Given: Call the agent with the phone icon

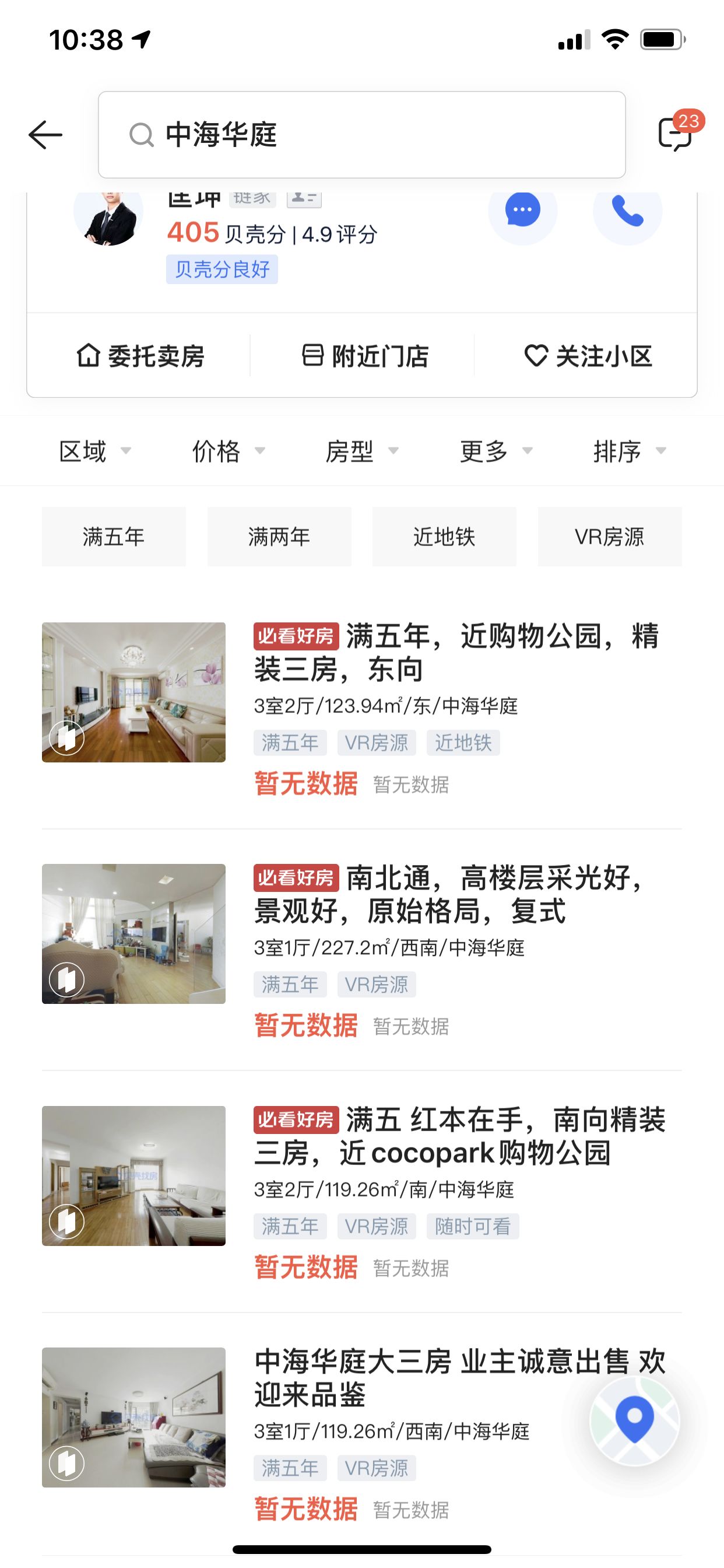Looking at the screenshot, I should click(627, 211).
